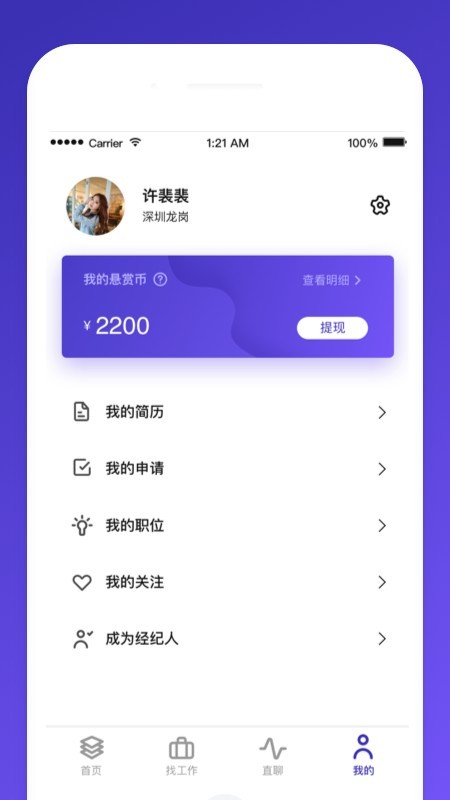Screen dimensions: 450x800
Task: Open the 直聊 tab
Action: (273, 756)
